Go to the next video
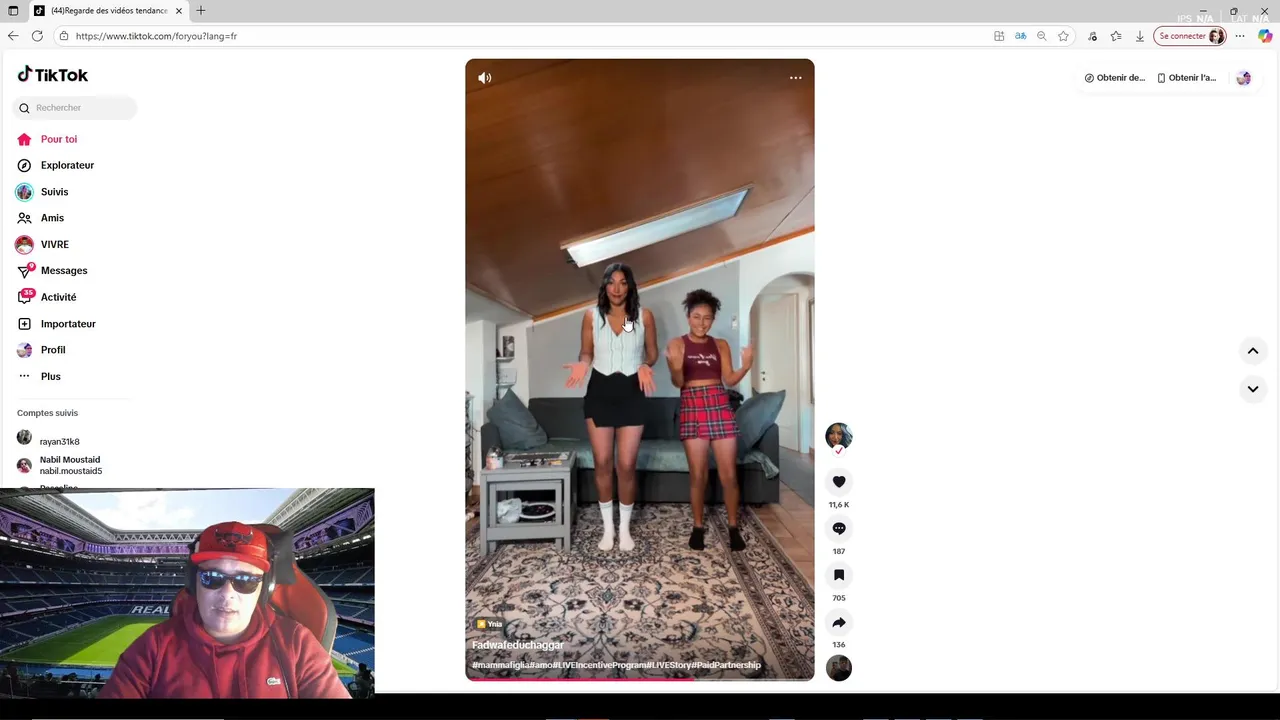Screen dimensions: 1280x720 [x=1252, y=389]
